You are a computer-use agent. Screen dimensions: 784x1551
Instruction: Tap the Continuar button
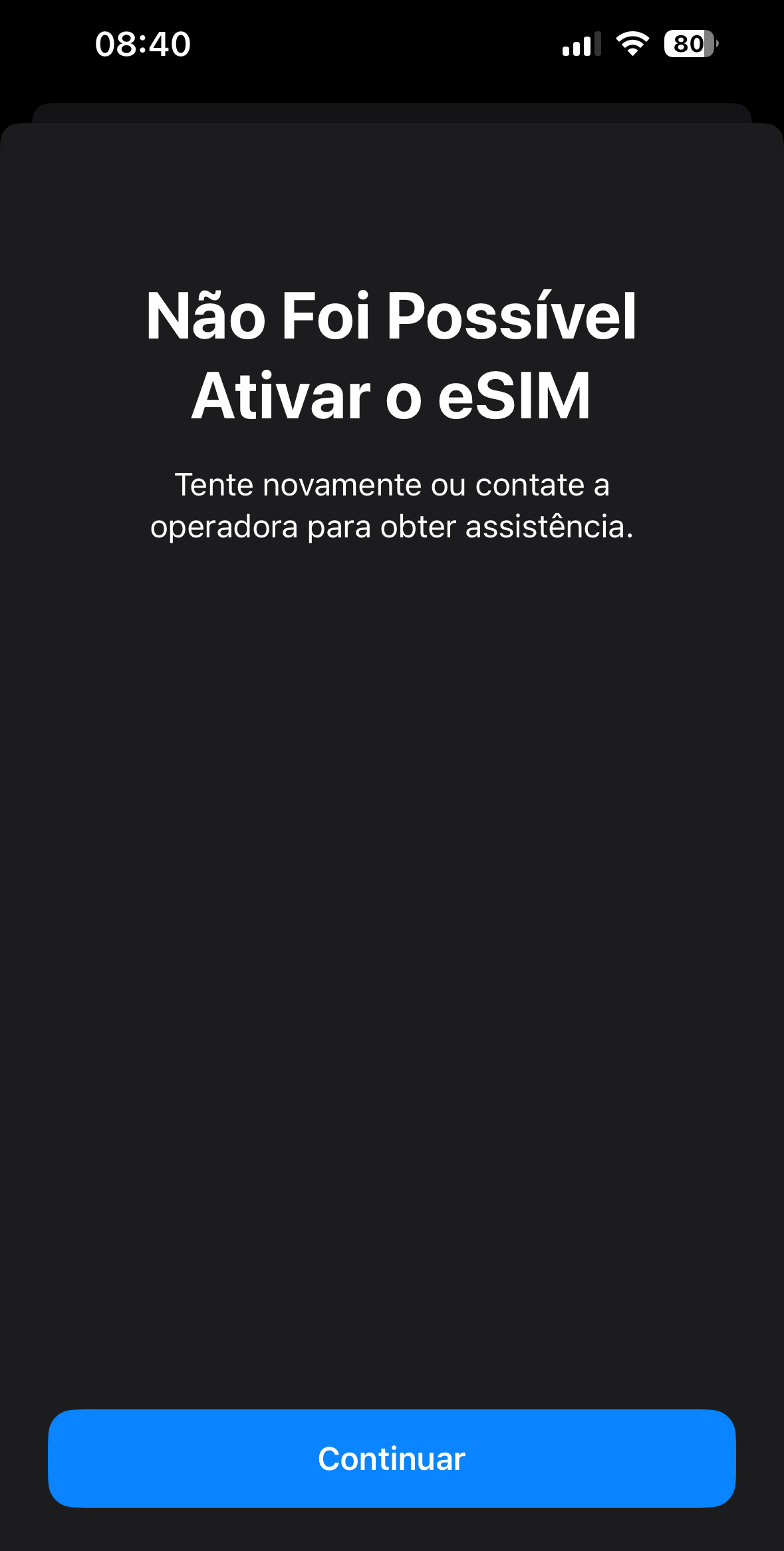click(392, 1458)
